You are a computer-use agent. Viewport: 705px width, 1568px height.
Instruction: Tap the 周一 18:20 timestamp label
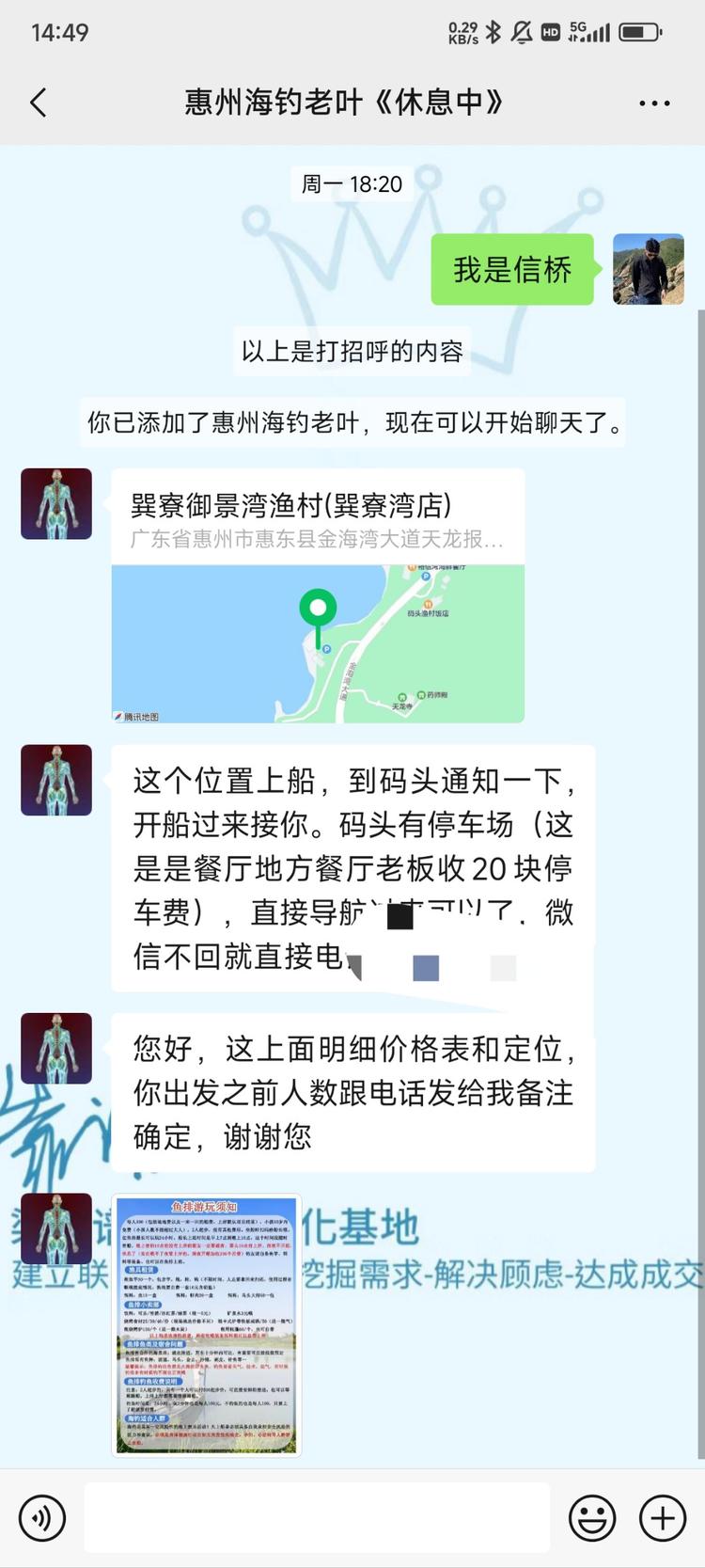[352, 184]
